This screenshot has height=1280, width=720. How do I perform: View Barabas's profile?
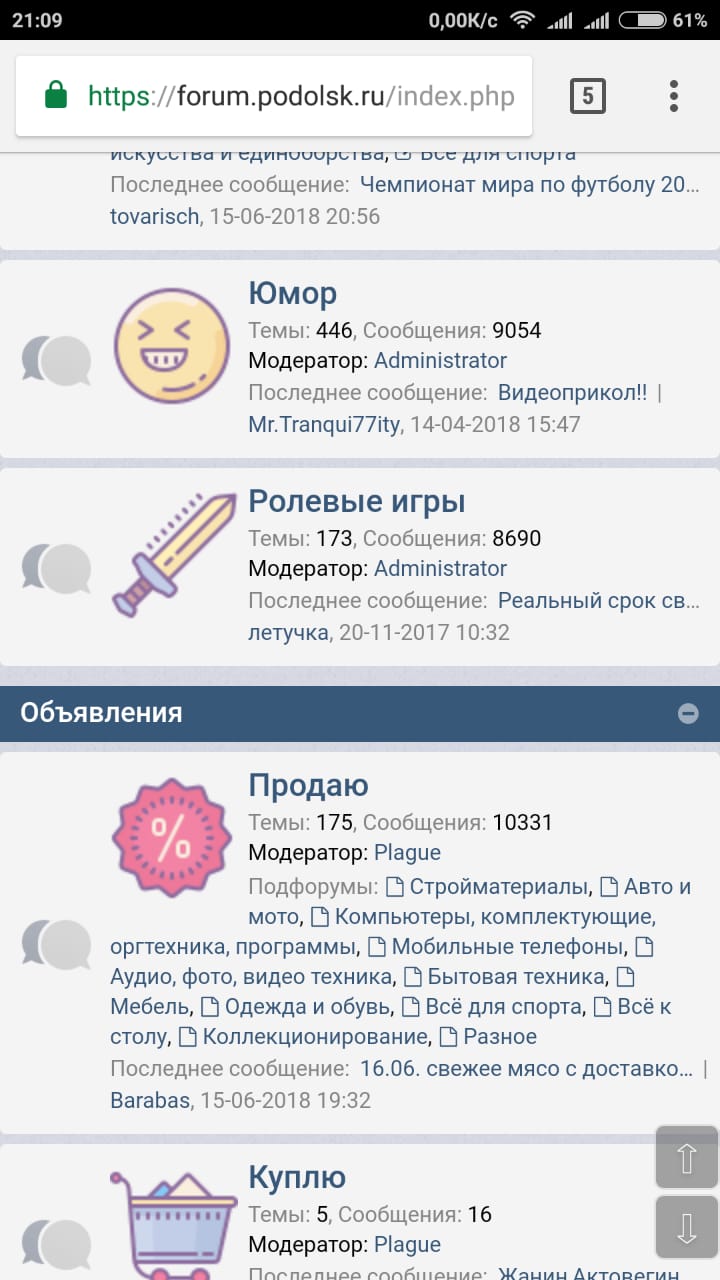[x=151, y=1100]
